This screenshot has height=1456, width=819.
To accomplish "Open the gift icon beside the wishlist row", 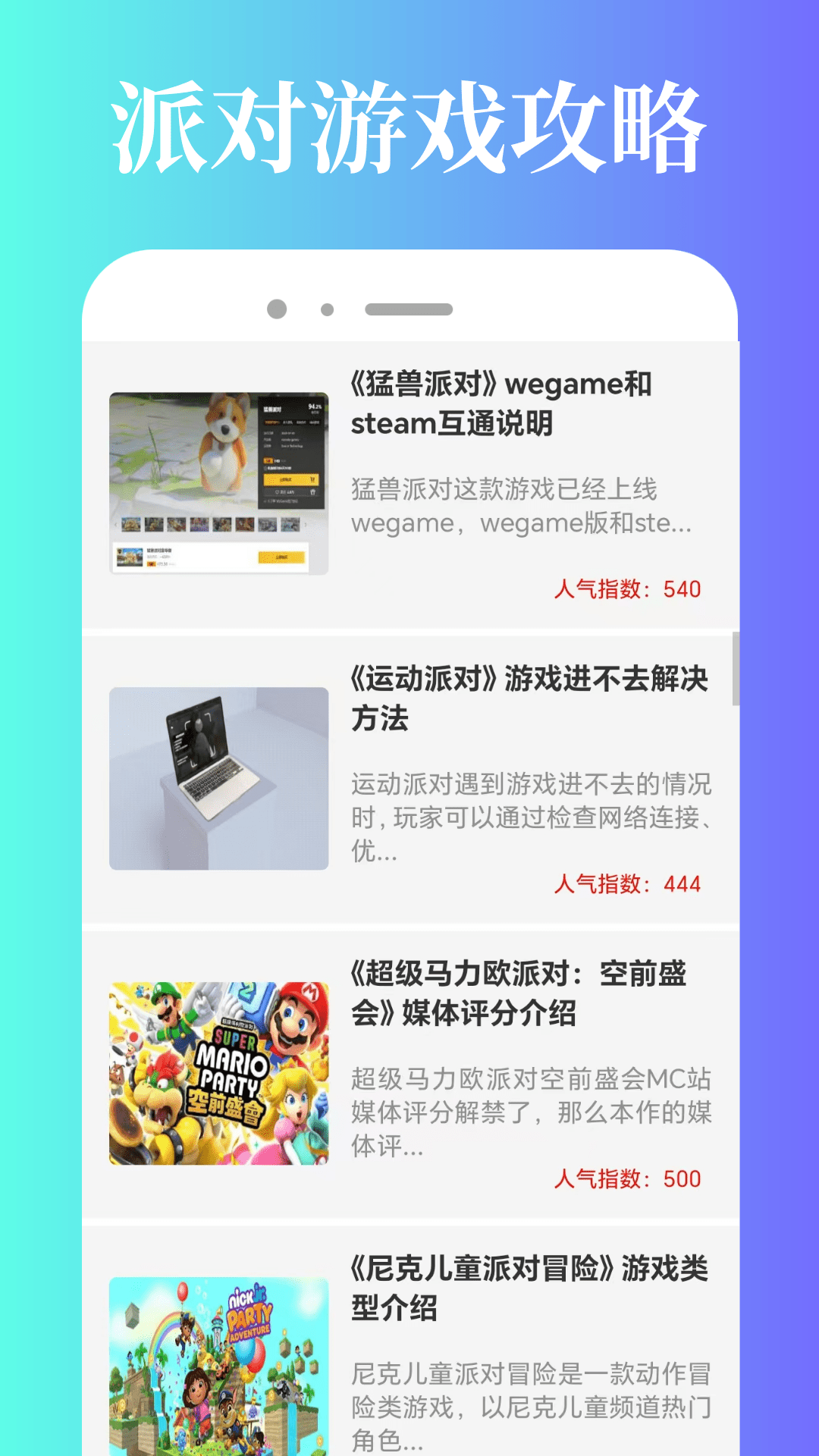I will click(313, 492).
